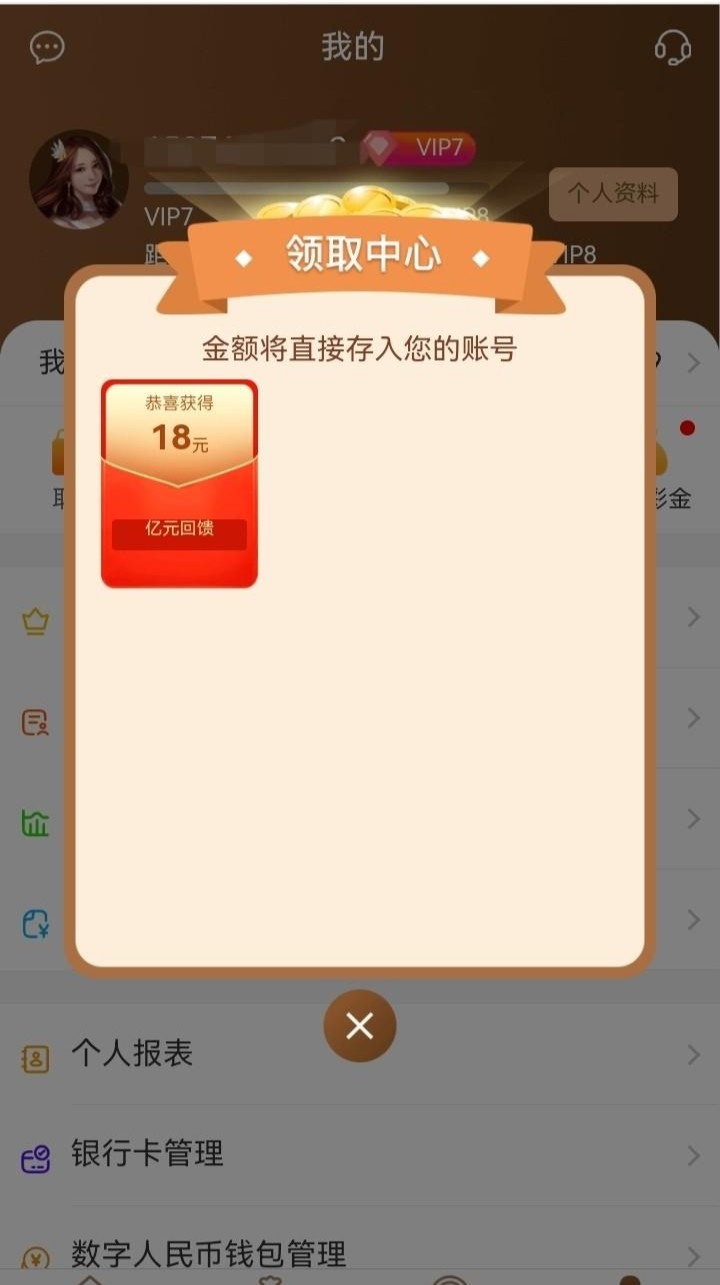This screenshot has width=720, height=1285.
Task: Open 个人报表 row
Action: [x=360, y=1054]
